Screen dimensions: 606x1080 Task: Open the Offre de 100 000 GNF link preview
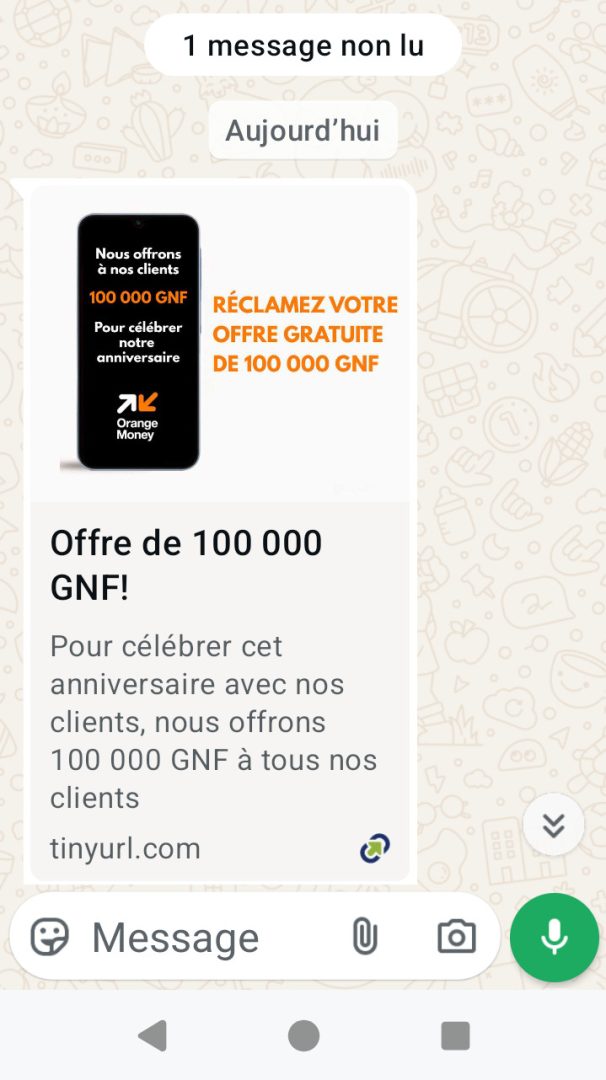pyautogui.click(x=219, y=565)
